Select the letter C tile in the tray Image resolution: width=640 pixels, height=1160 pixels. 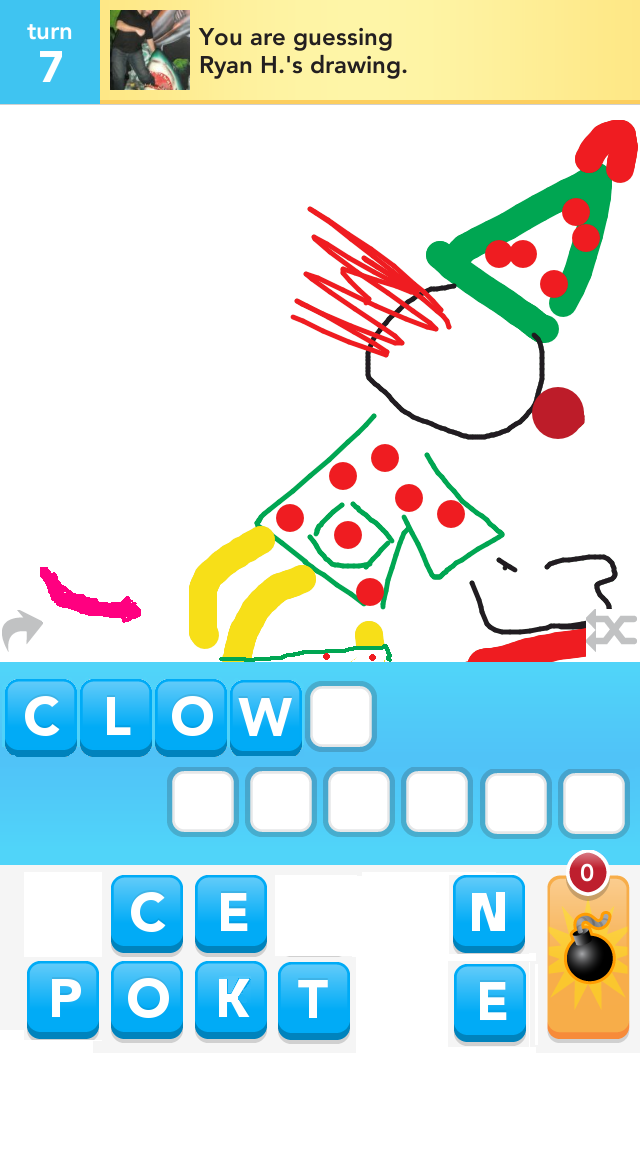(147, 913)
